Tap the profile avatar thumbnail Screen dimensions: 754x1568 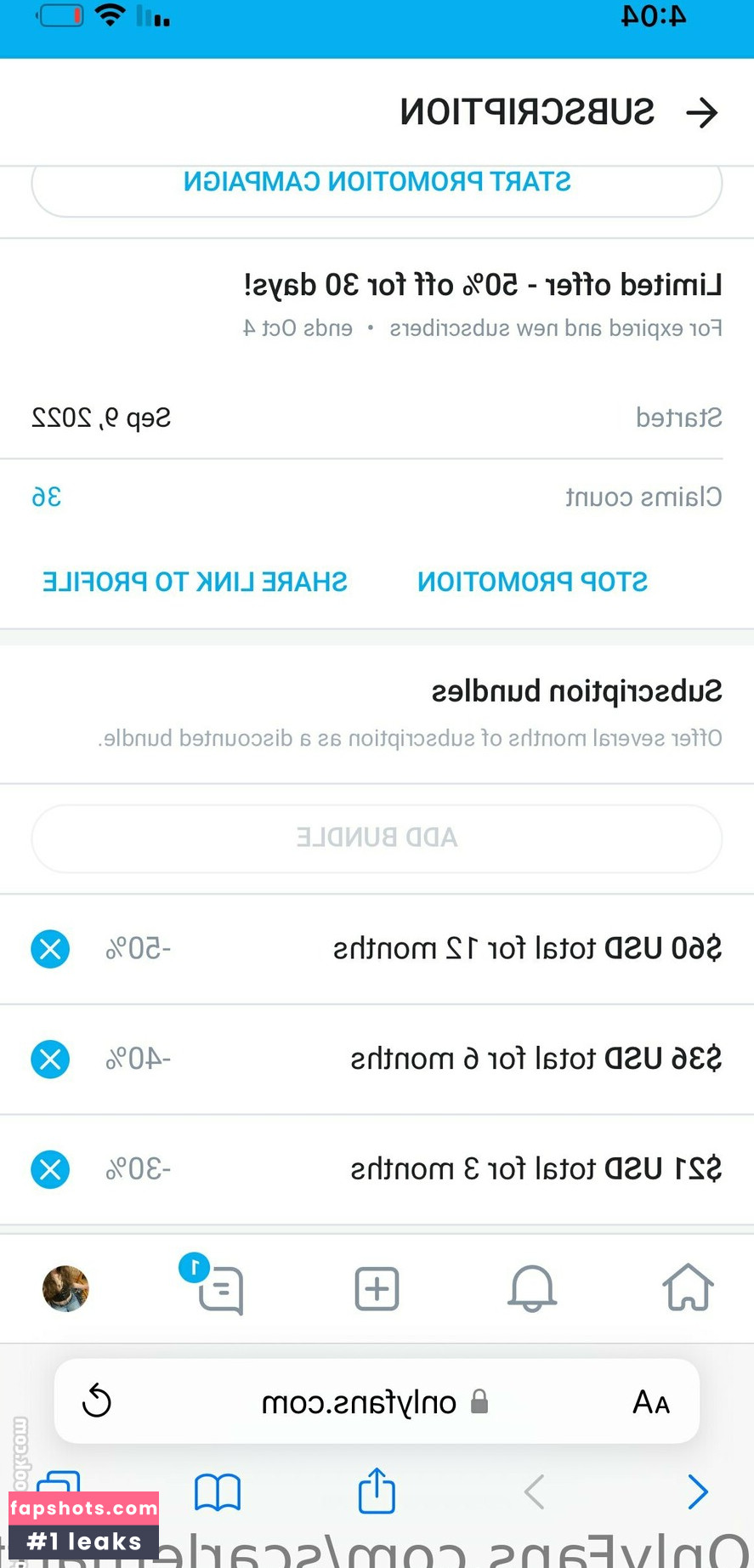click(x=65, y=1288)
